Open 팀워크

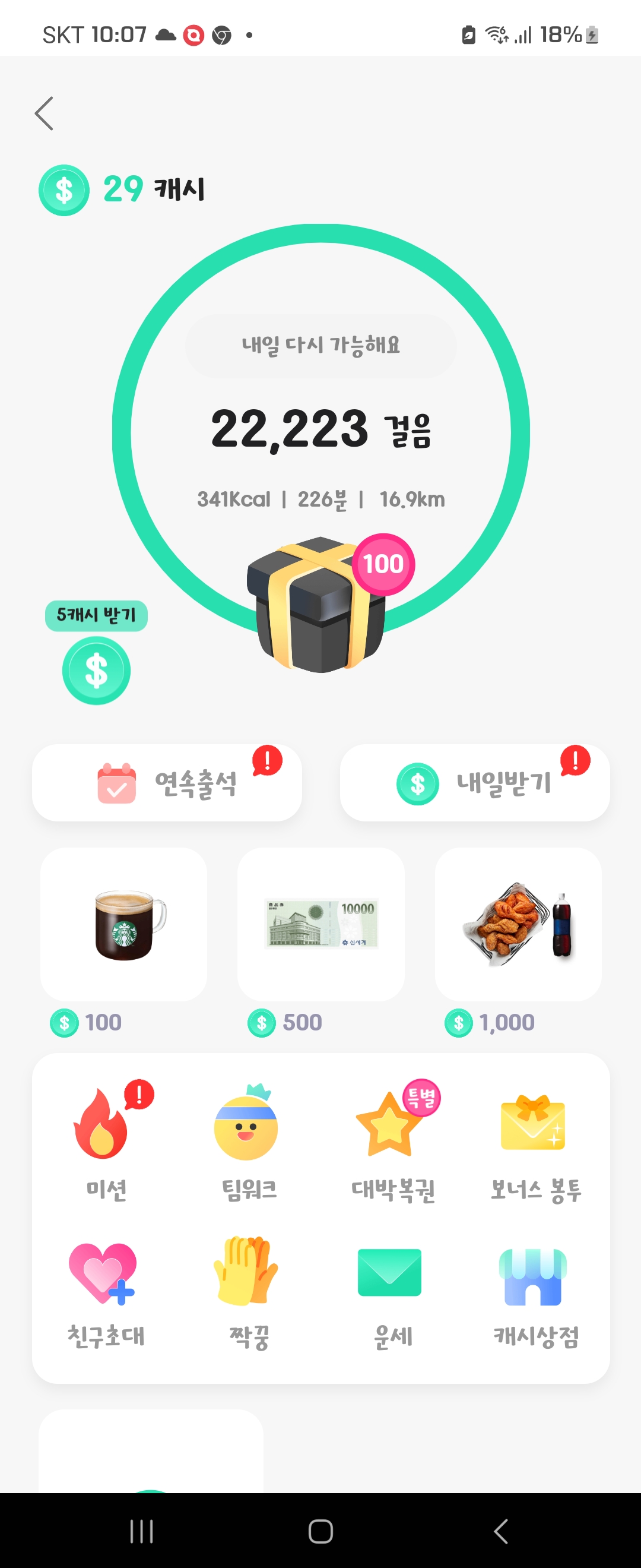[248, 1141]
